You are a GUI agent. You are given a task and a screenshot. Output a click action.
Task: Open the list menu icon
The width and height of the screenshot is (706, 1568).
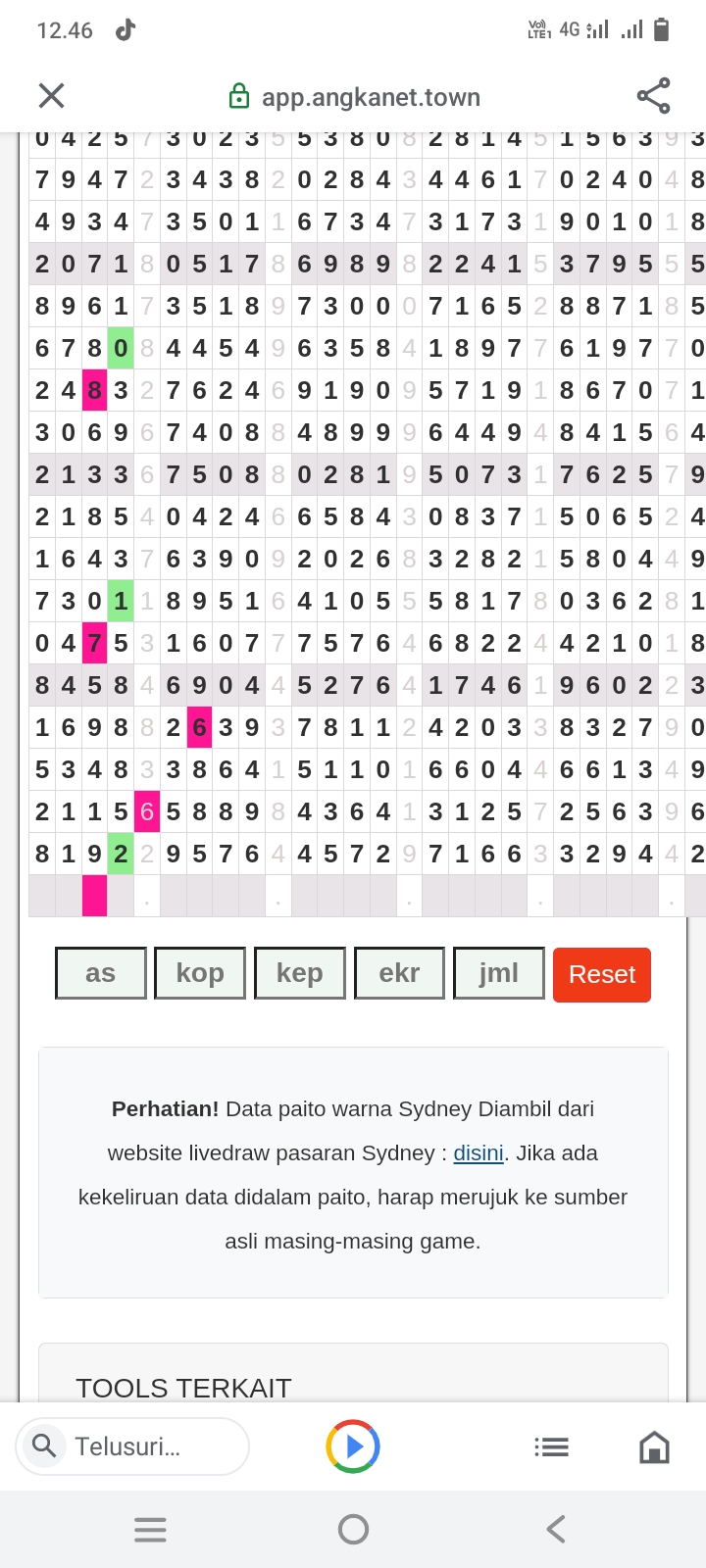pos(551,1446)
